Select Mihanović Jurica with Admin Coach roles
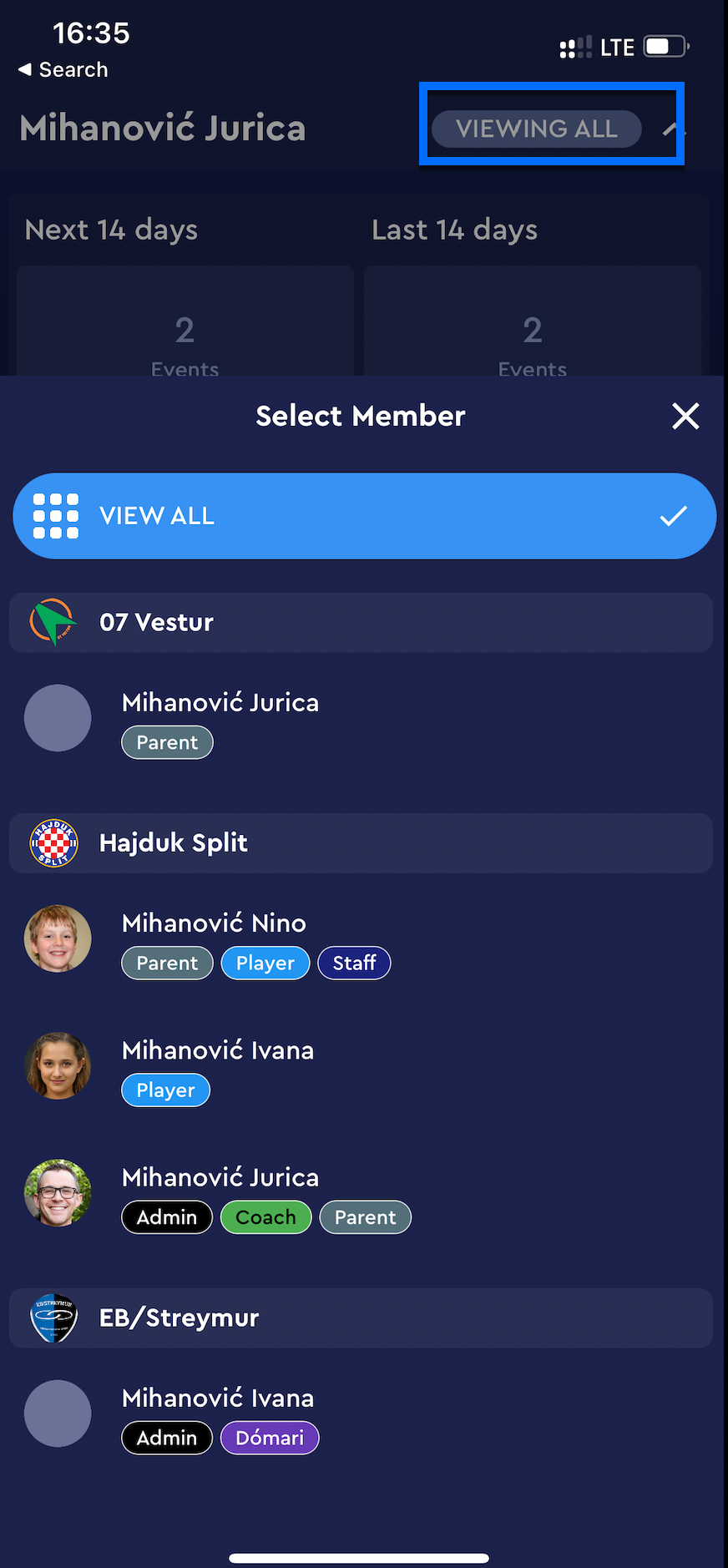728x1568 pixels. (x=220, y=1194)
